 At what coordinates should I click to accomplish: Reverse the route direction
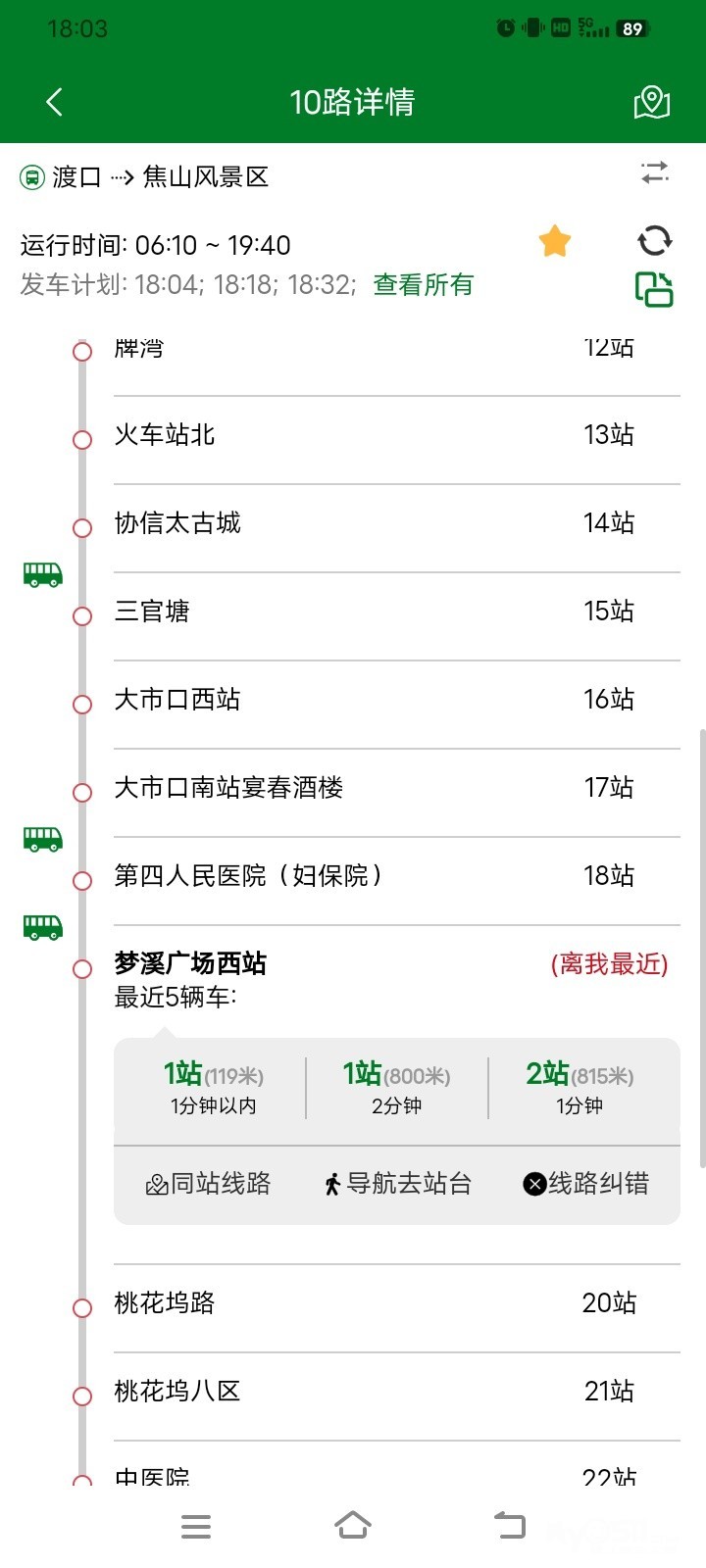(x=655, y=173)
